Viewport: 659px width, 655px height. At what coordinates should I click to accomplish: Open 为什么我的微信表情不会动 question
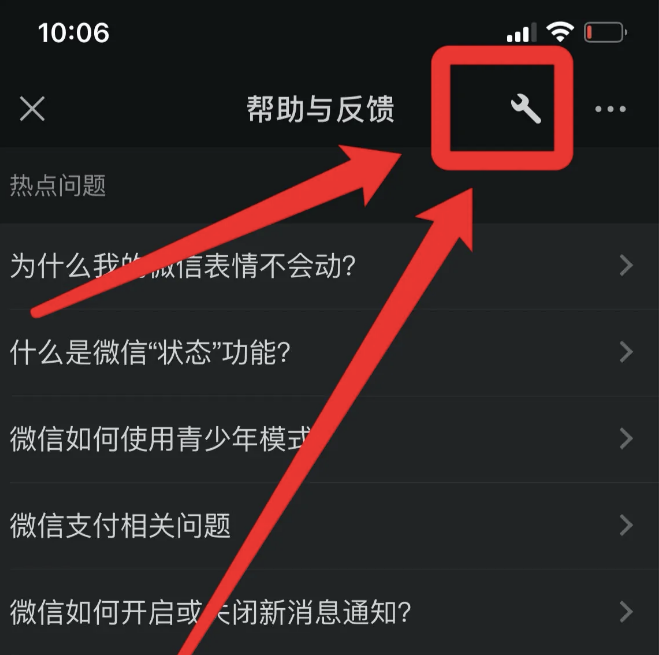tap(320, 266)
